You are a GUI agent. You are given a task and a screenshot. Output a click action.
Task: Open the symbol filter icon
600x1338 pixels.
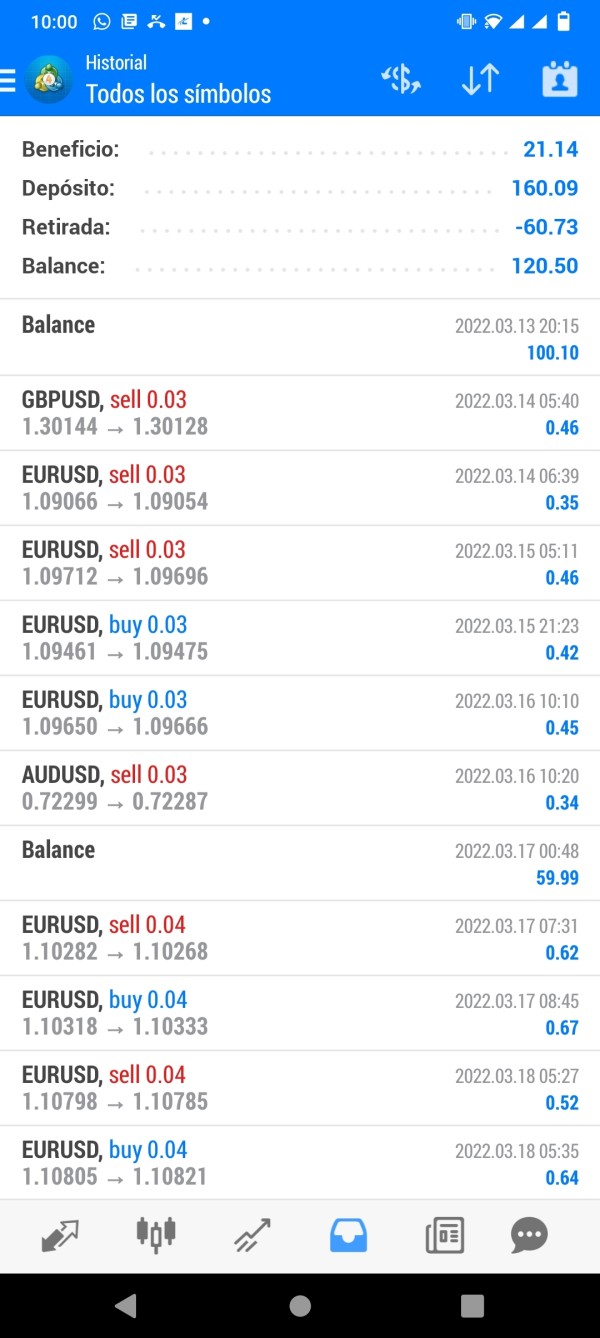tap(401, 80)
